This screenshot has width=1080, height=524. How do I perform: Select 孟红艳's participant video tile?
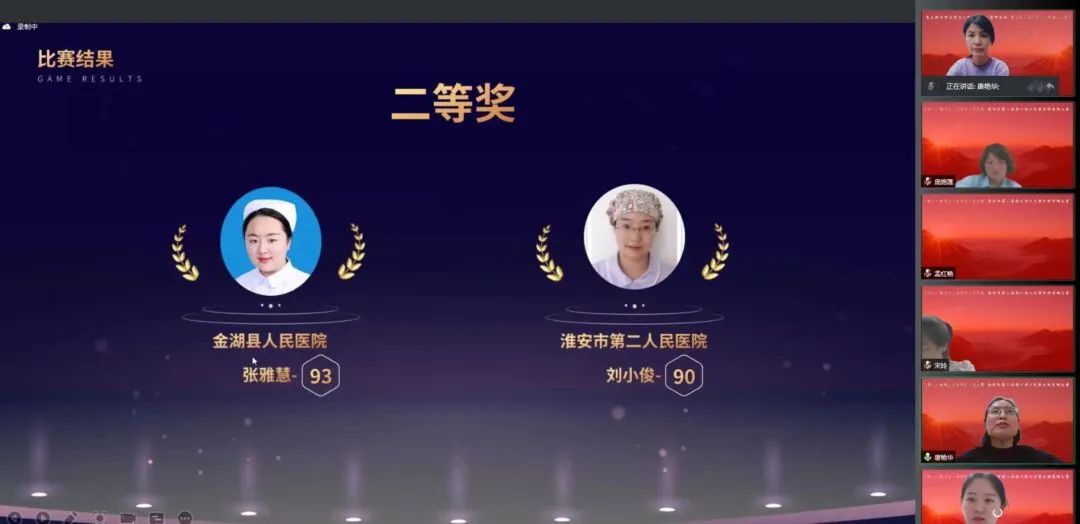996,235
